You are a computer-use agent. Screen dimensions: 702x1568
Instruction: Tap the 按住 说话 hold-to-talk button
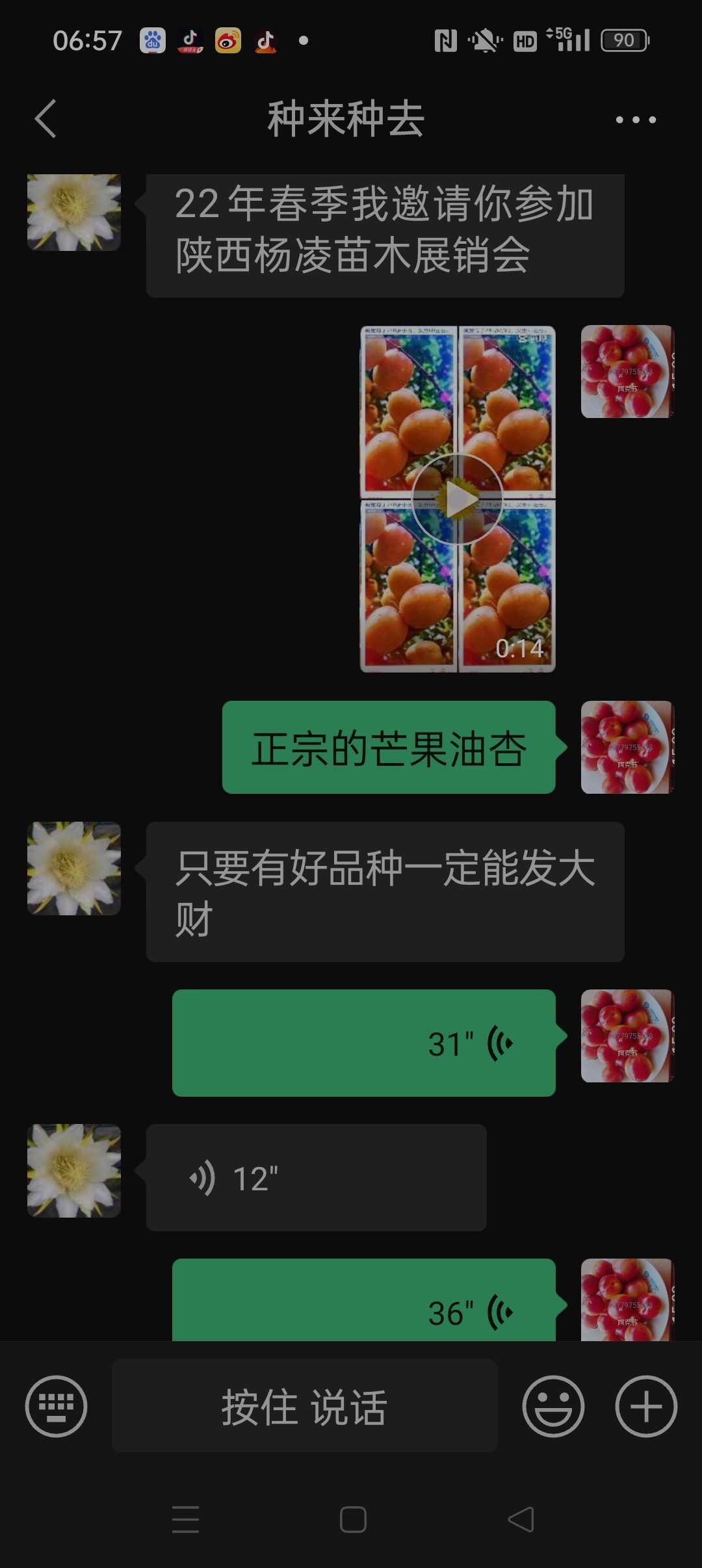pos(304,1406)
